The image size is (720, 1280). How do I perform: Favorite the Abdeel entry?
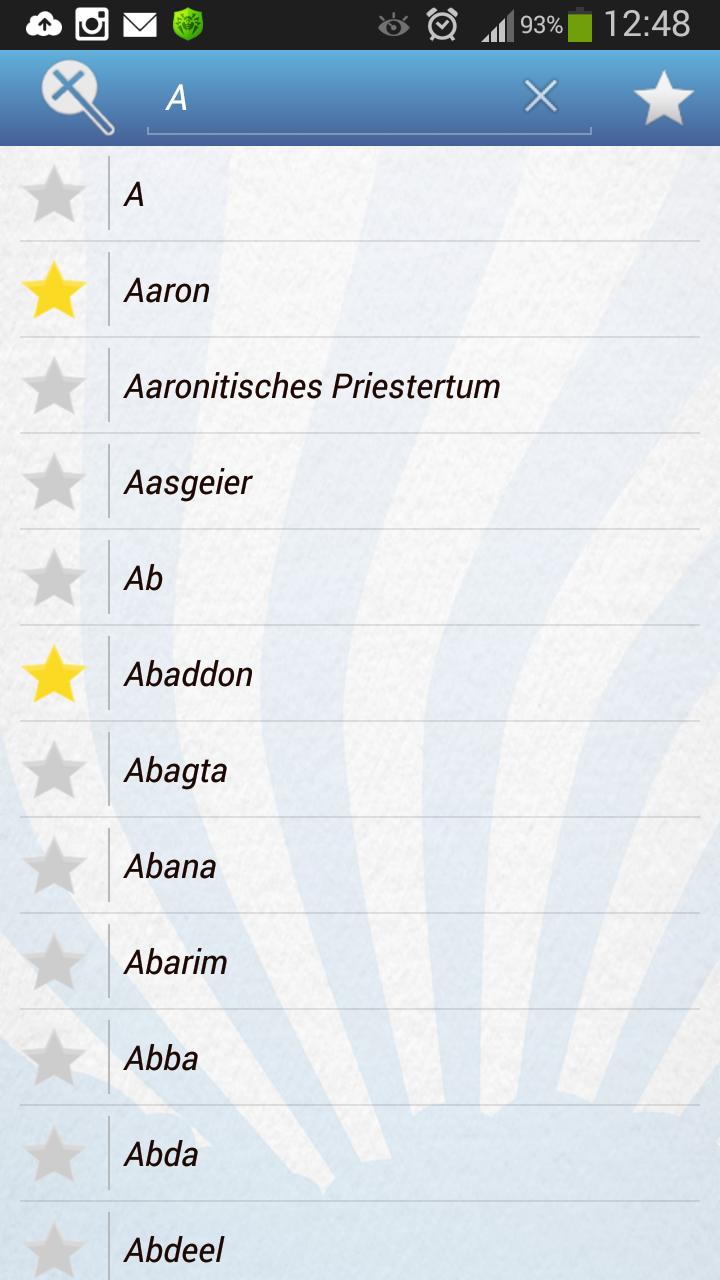click(x=53, y=1250)
